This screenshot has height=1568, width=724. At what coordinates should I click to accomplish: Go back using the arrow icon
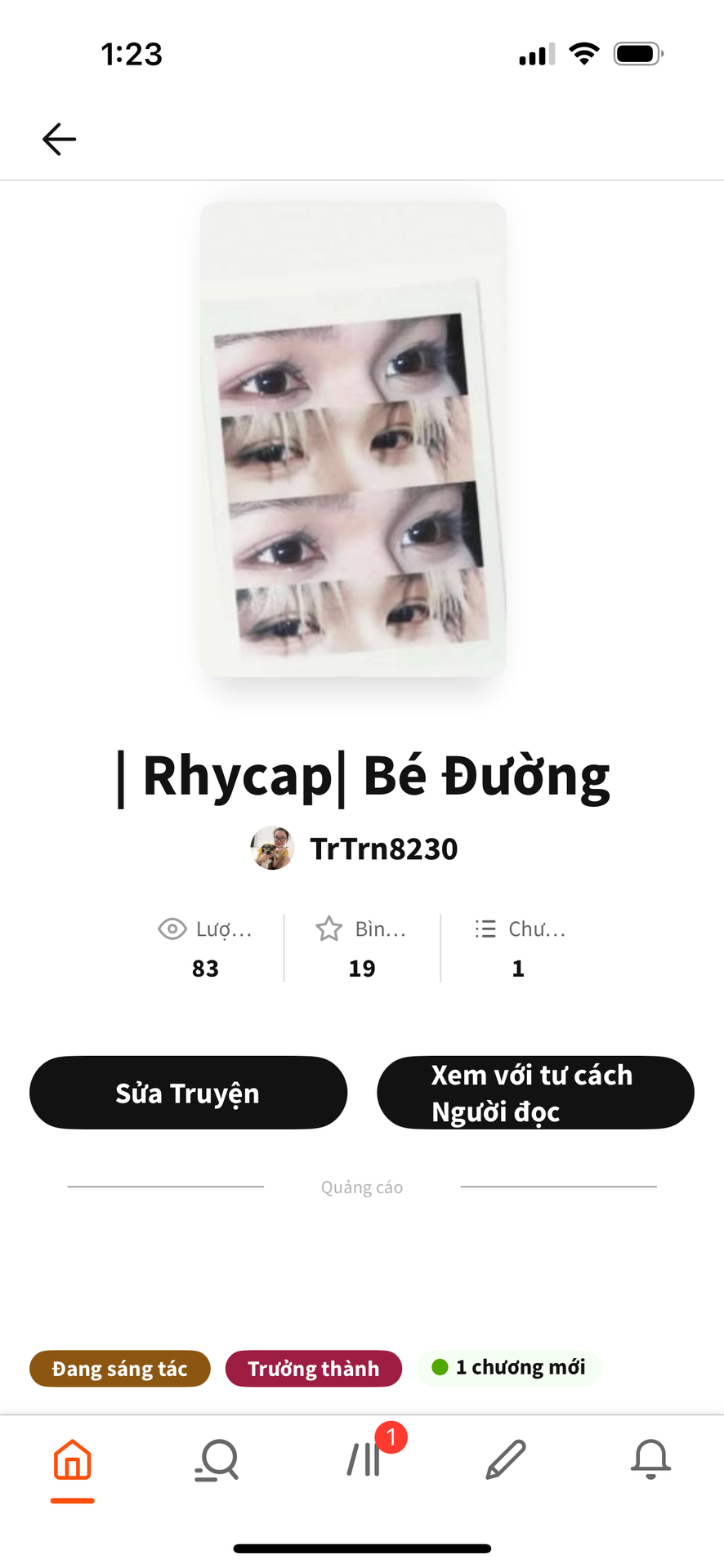[x=59, y=139]
